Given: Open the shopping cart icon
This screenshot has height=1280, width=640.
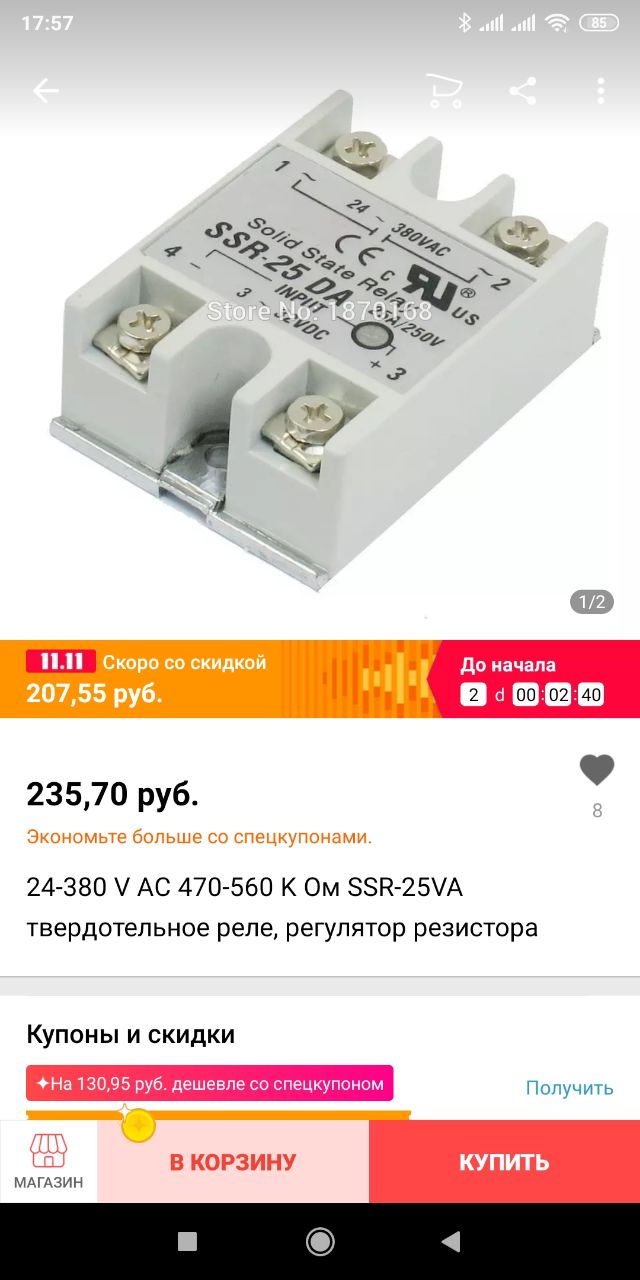Looking at the screenshot, I should point(444,91).
